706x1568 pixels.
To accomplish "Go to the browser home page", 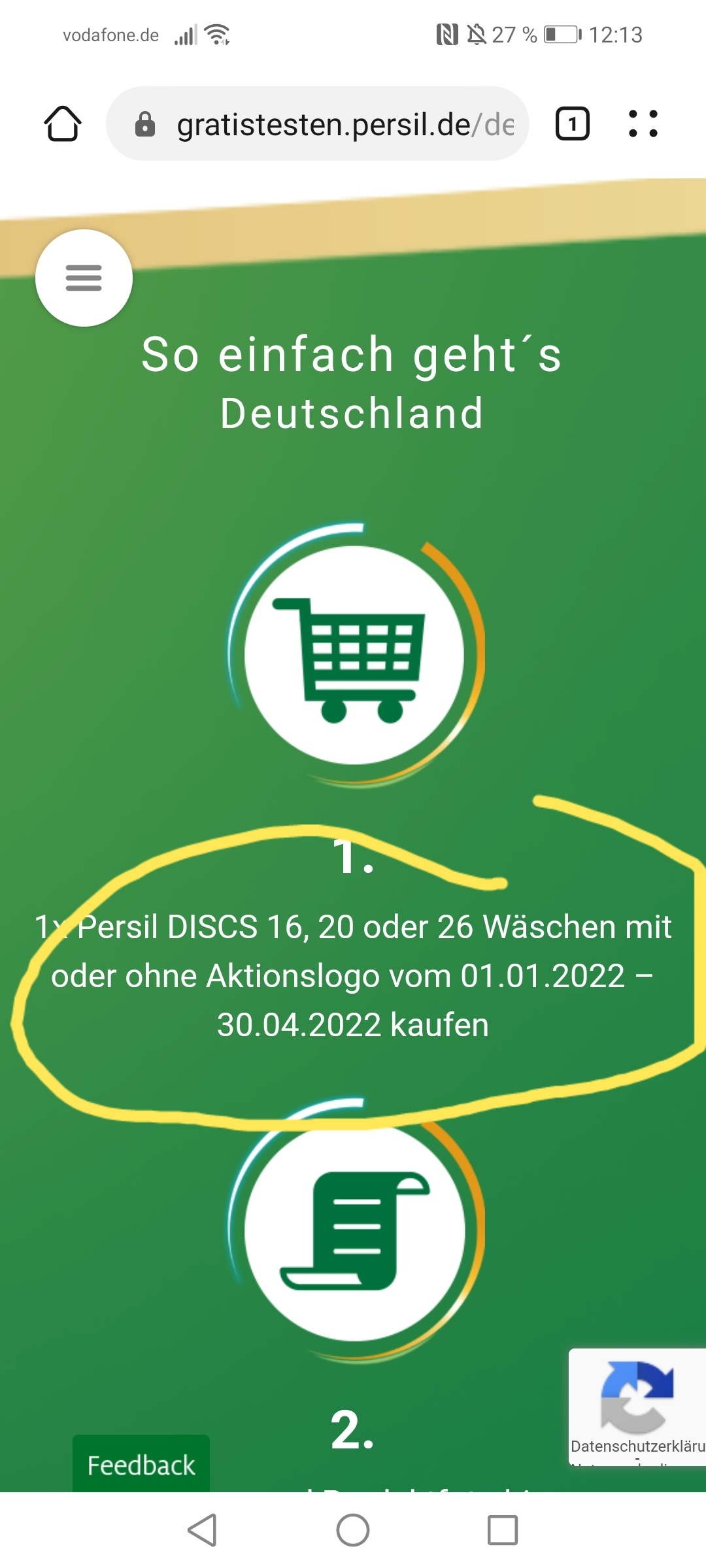I will click(x=63, y=123).
